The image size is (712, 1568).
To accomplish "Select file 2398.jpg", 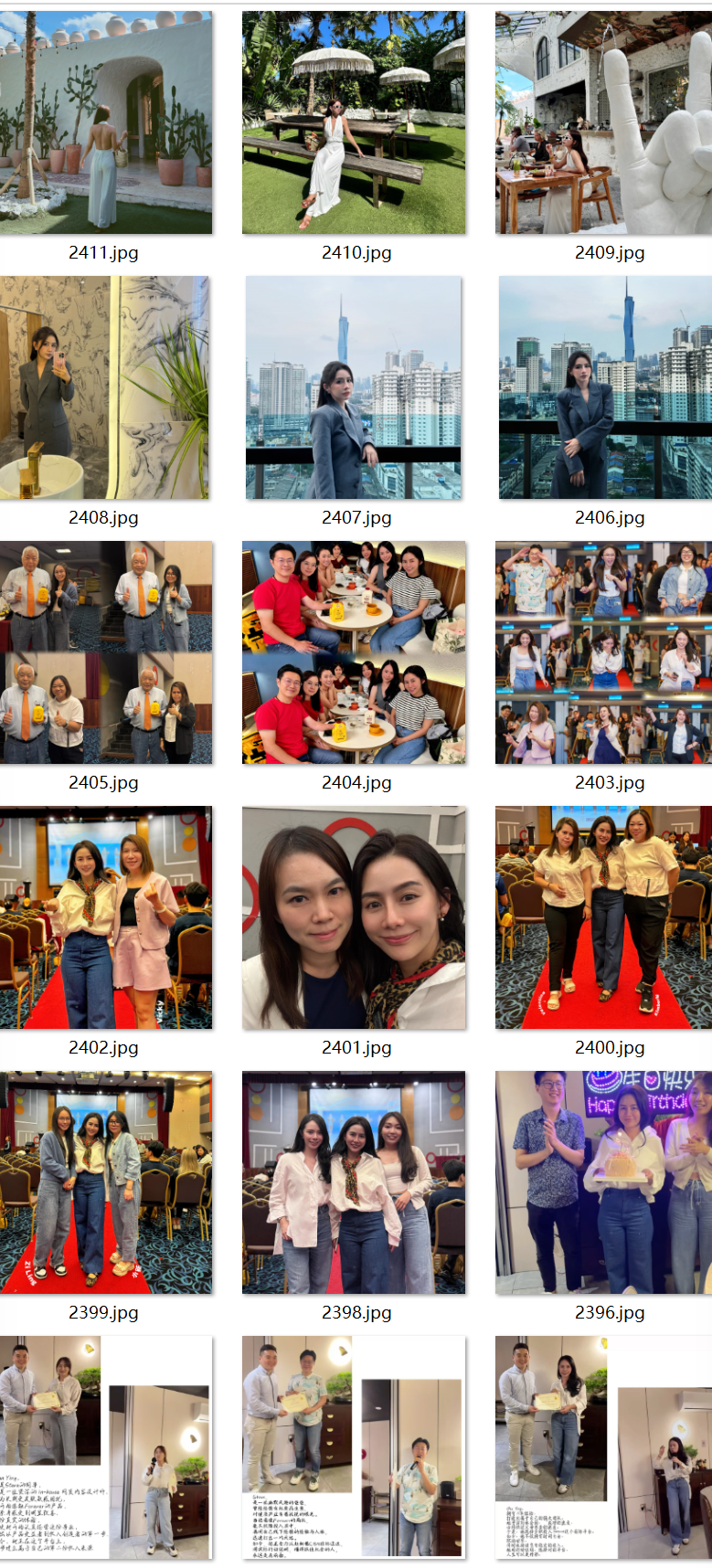I will pyautogui.click(x=354, y=1182).
